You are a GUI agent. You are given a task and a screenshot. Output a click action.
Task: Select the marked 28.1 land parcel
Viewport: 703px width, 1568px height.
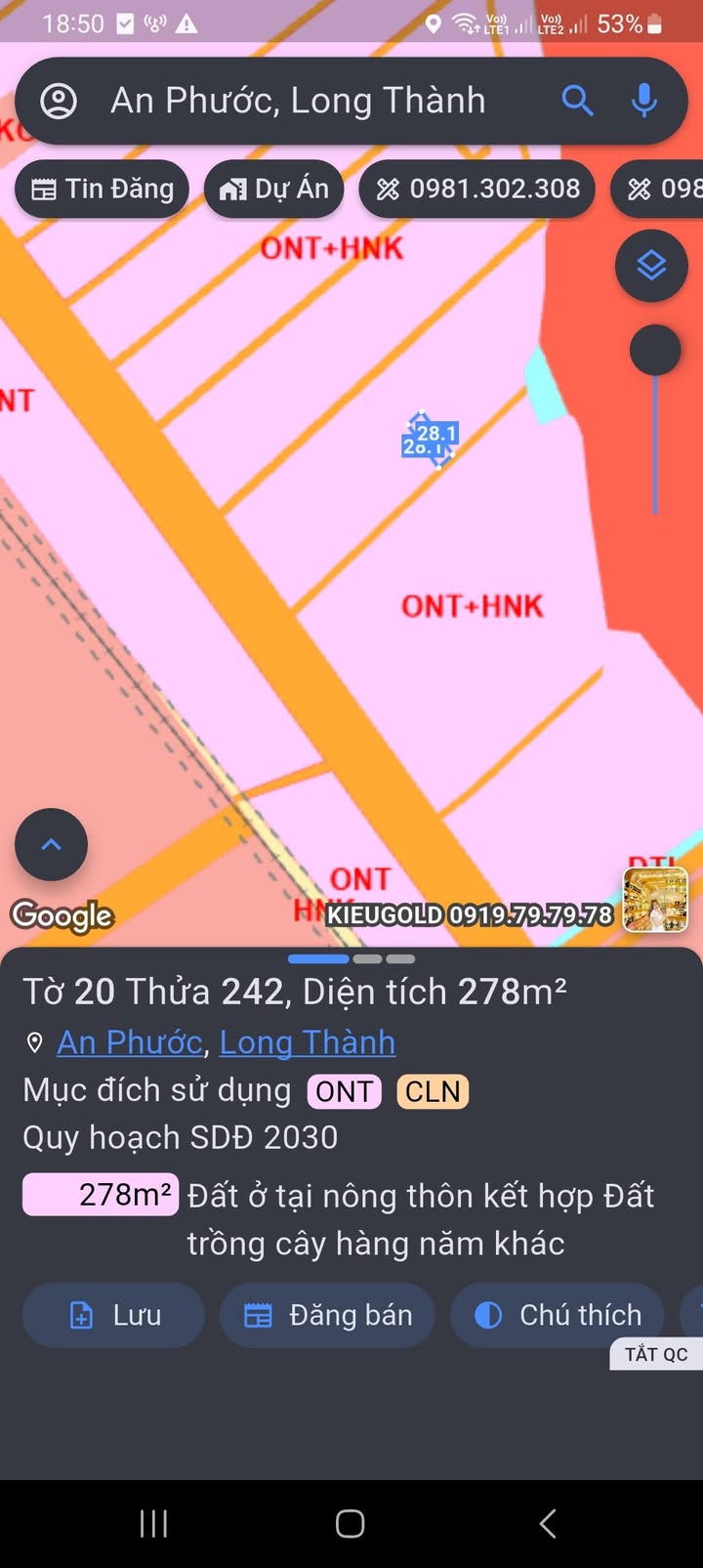(431, 440)
